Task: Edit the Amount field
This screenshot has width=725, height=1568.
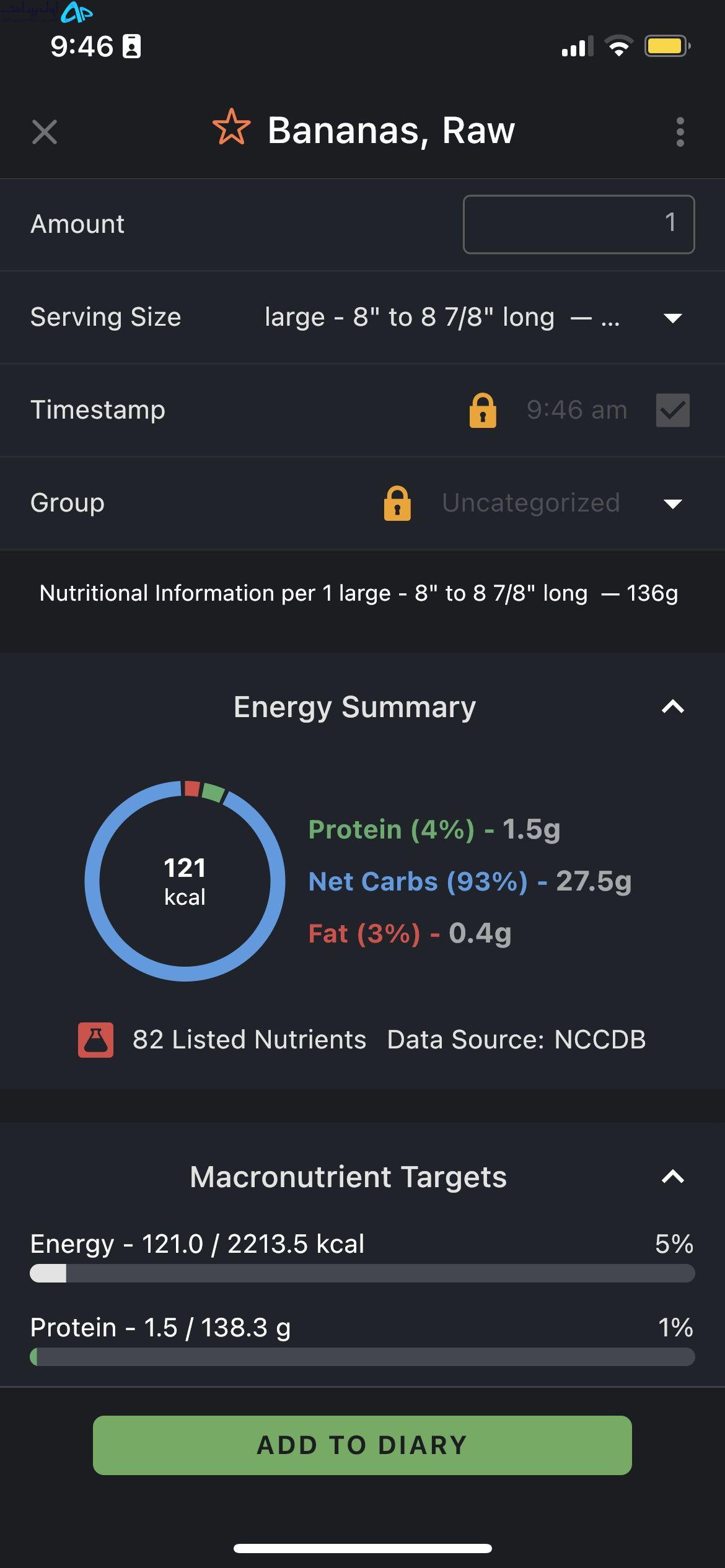Action: pyautogui.click(x=579, y=224)
